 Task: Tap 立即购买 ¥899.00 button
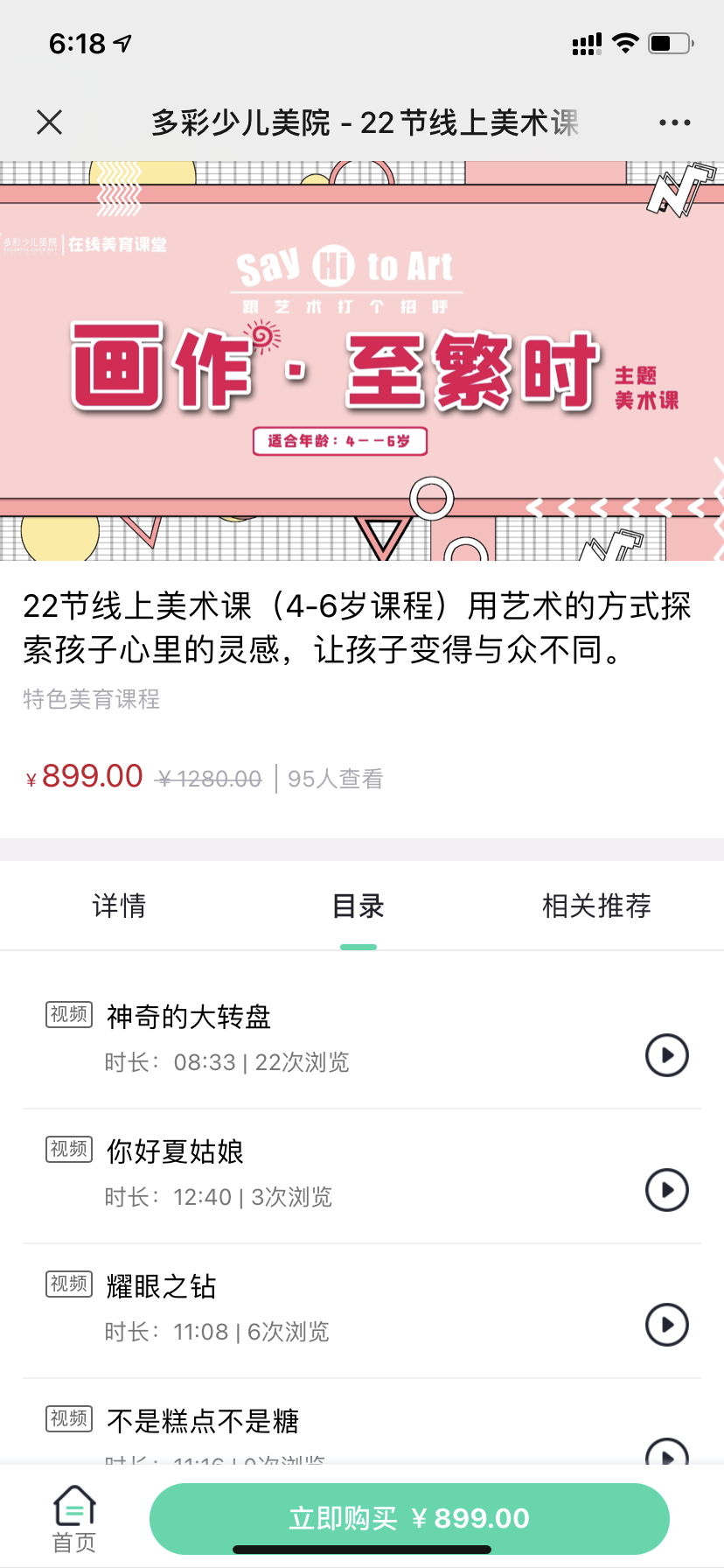(x=409, y=1518)
